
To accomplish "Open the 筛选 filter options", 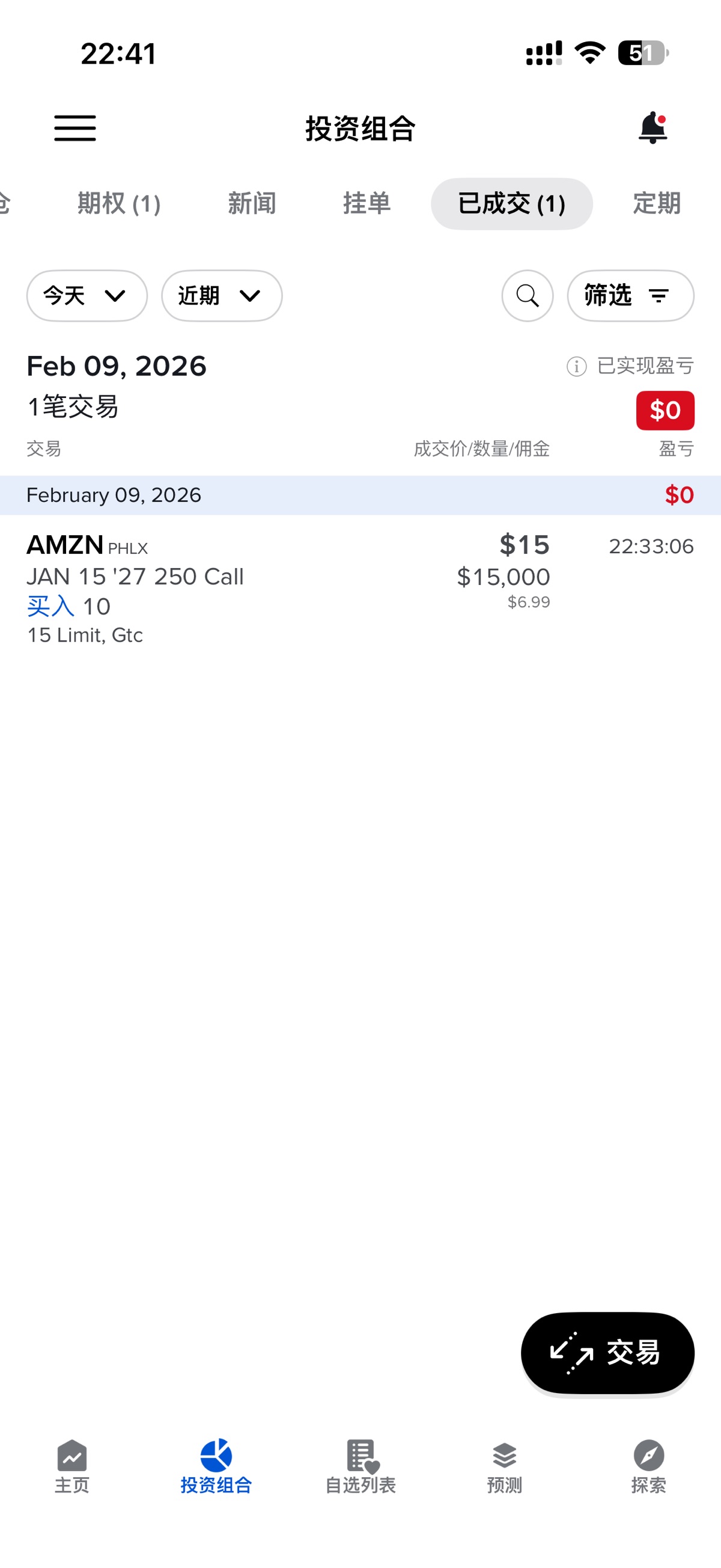I will 630,296.
